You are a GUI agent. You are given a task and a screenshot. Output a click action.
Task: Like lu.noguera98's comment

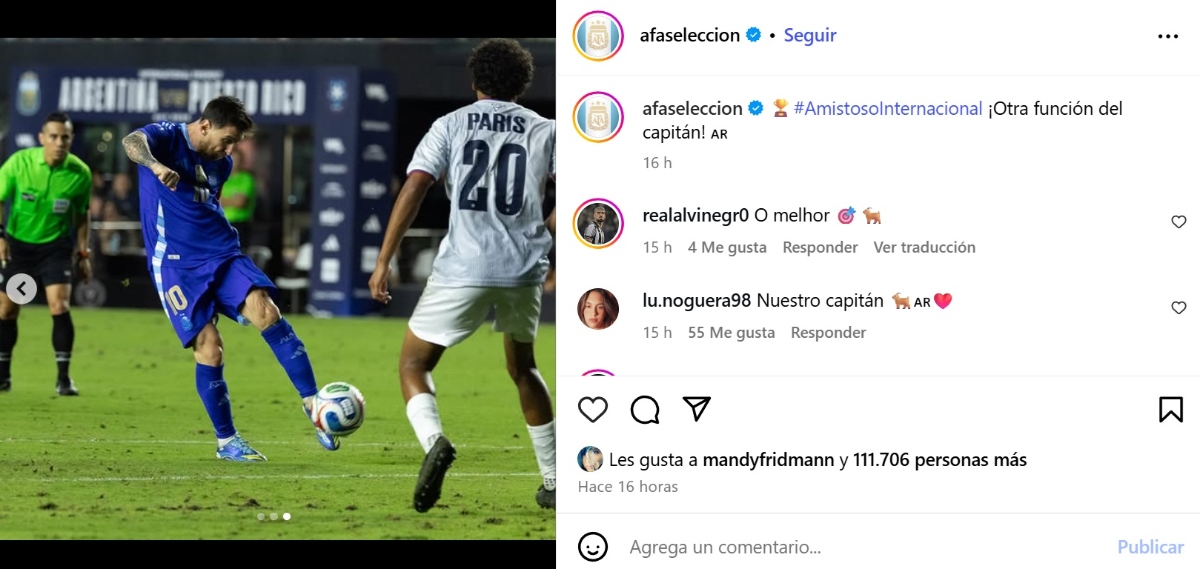[1178, 308]
